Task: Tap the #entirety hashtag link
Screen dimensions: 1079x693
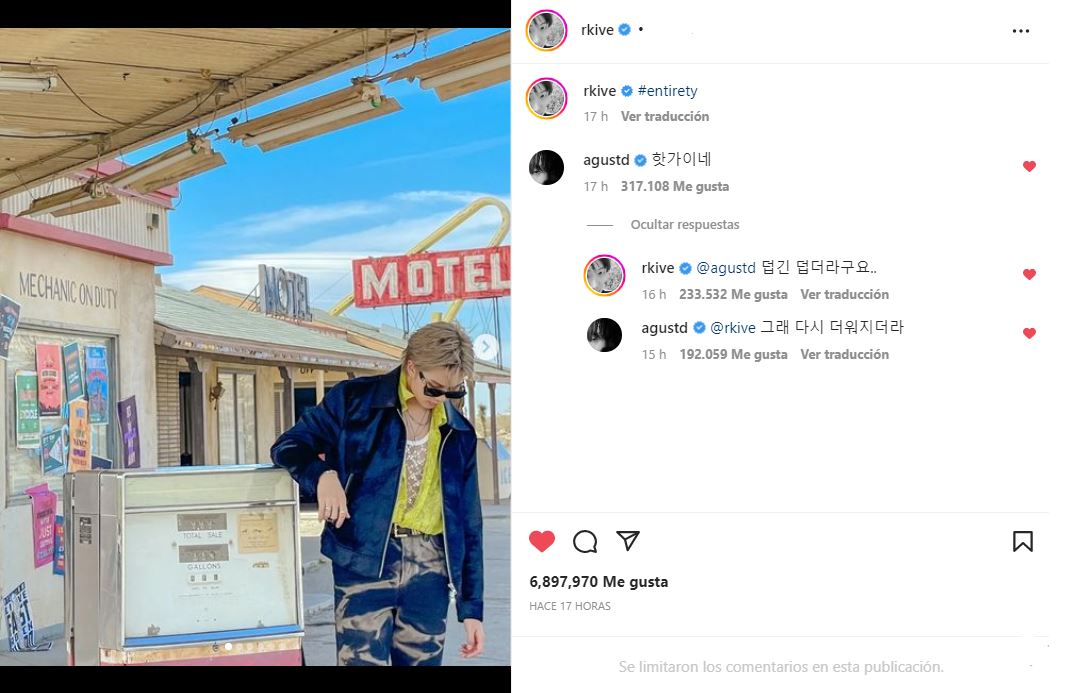Action: pos(667,91)
